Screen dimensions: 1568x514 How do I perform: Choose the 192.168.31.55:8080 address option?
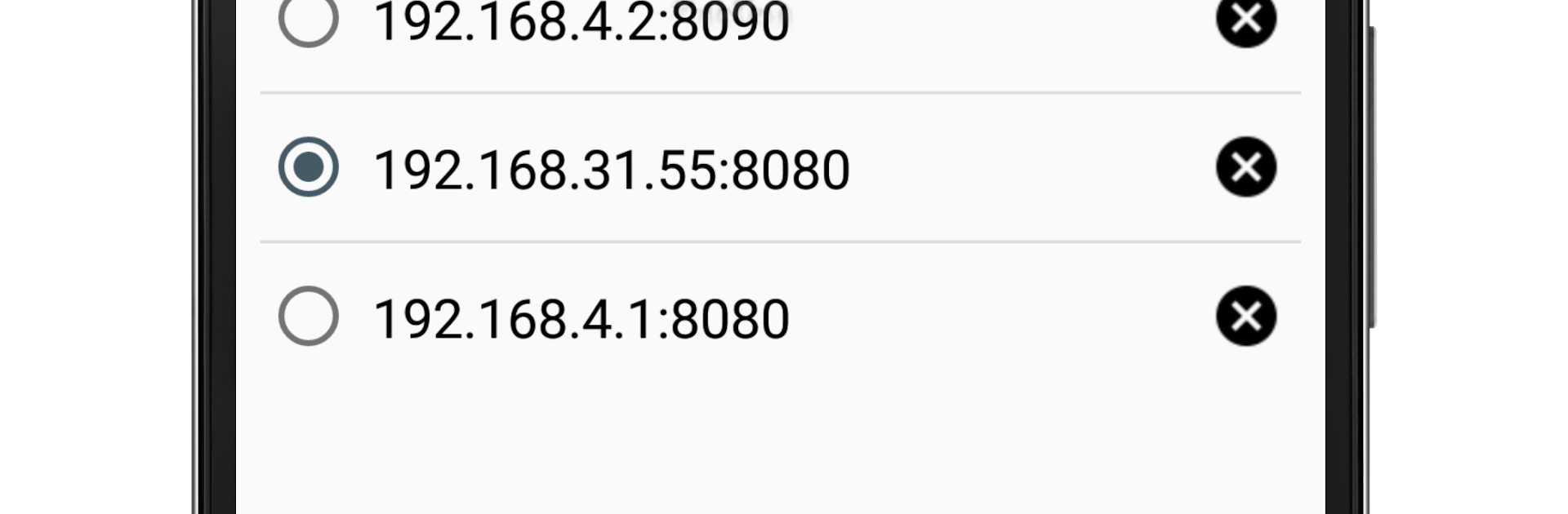309,167
